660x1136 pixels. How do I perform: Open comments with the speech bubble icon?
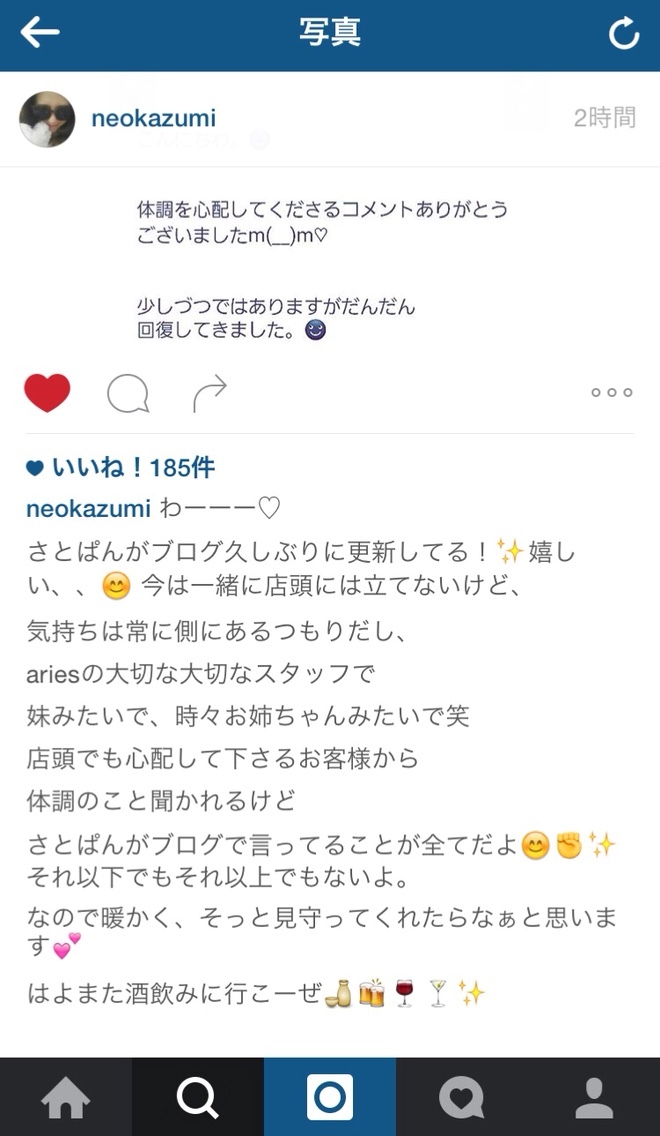(128, 394)
